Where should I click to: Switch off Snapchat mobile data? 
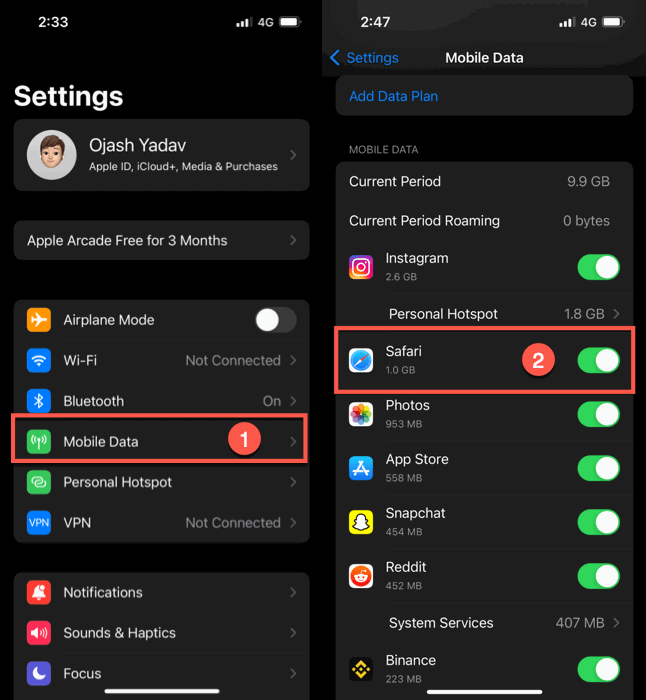tap(598, 522)
